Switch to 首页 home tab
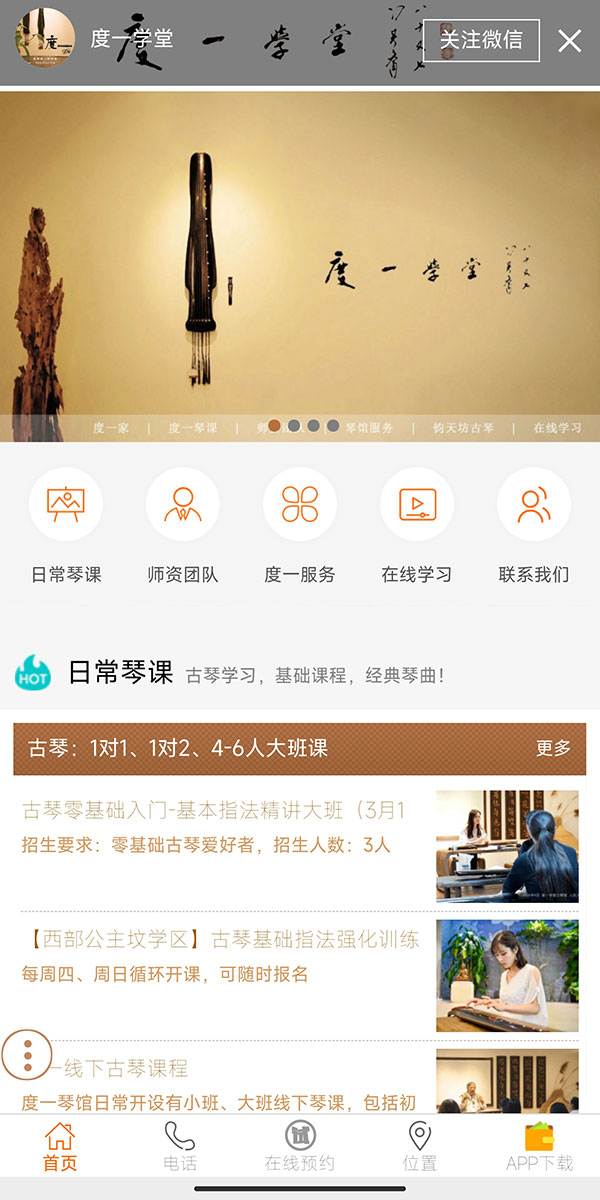This screenshot has height=1200, width=600. click(60, 1146)
